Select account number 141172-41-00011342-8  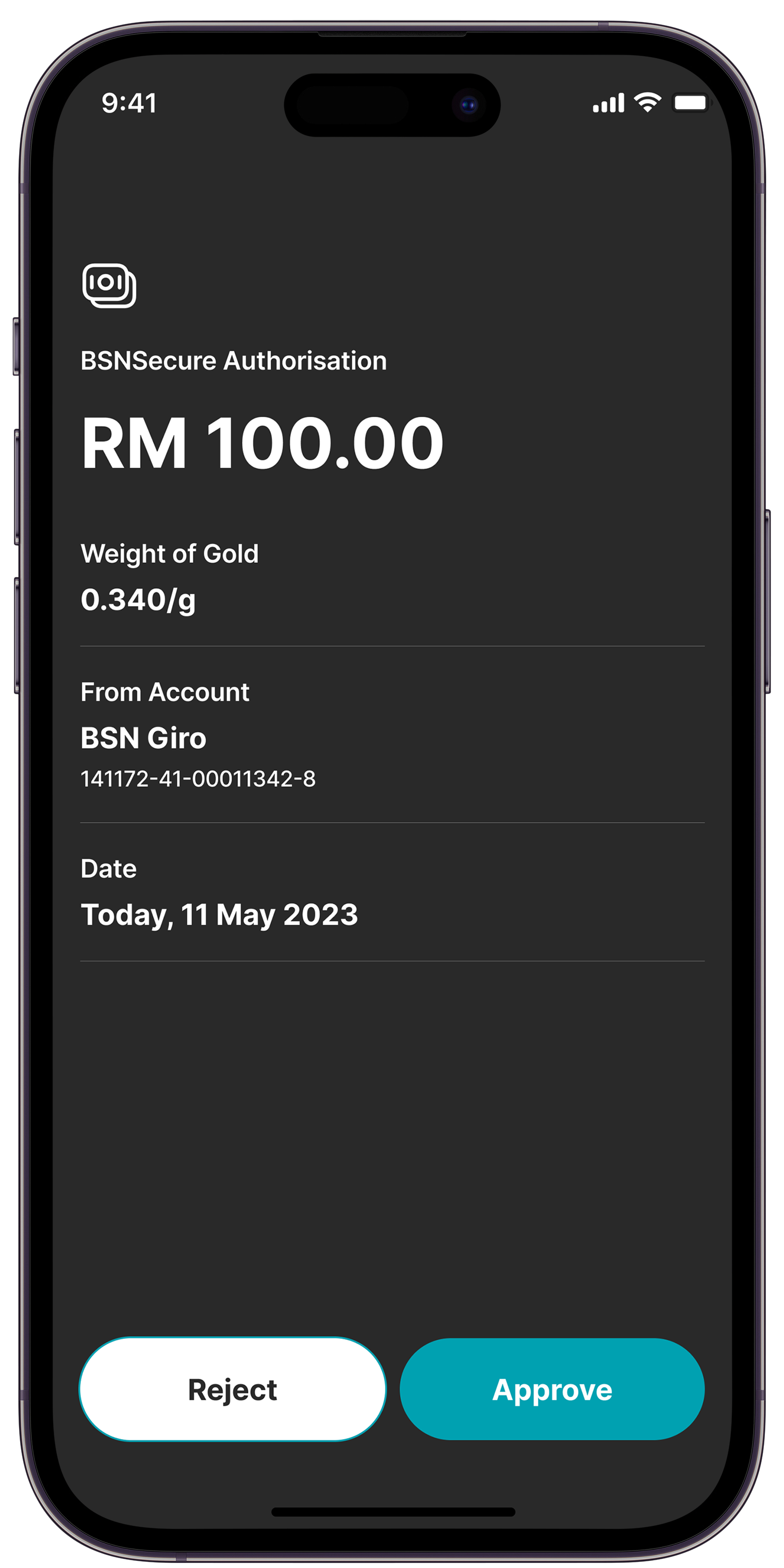(199, 778)
